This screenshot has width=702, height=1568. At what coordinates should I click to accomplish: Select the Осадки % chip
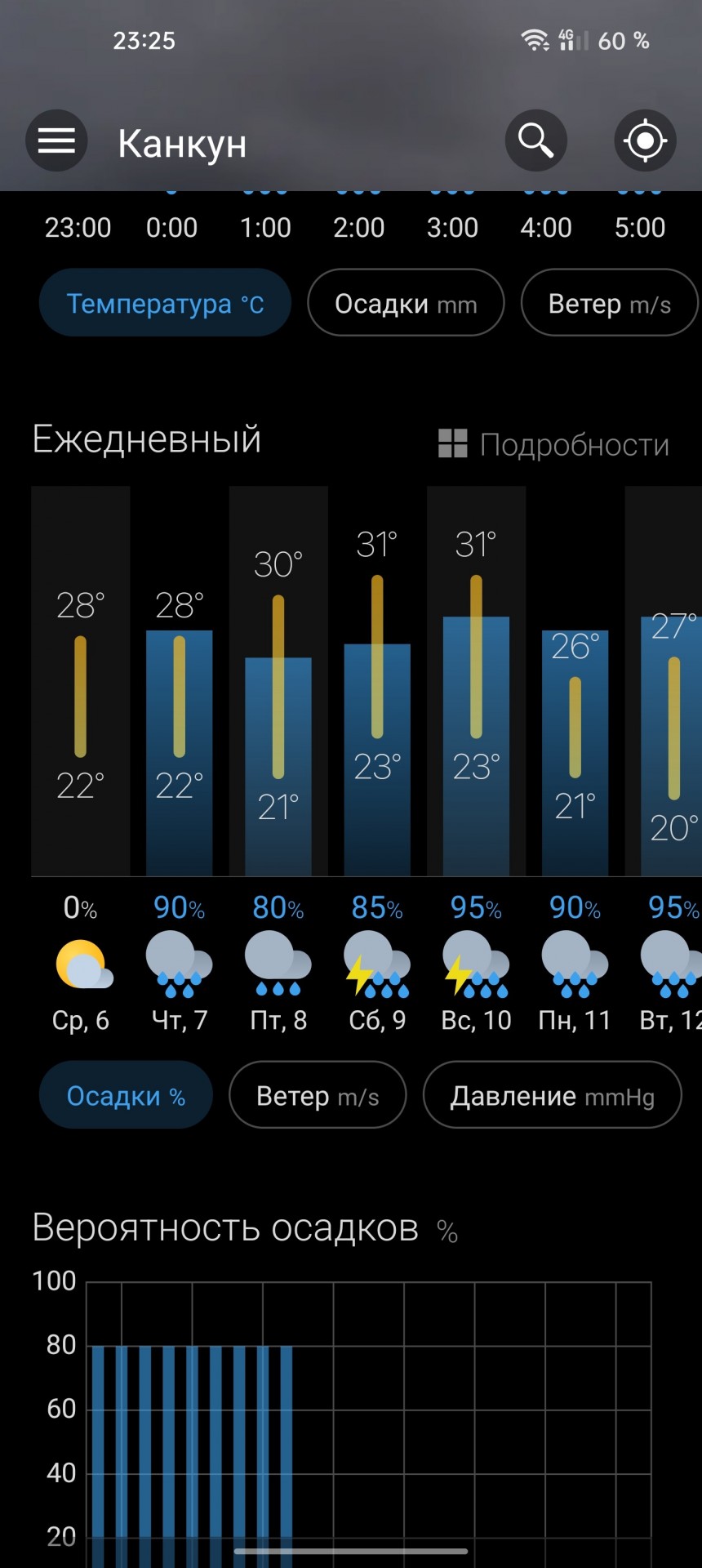(126, 1095)
